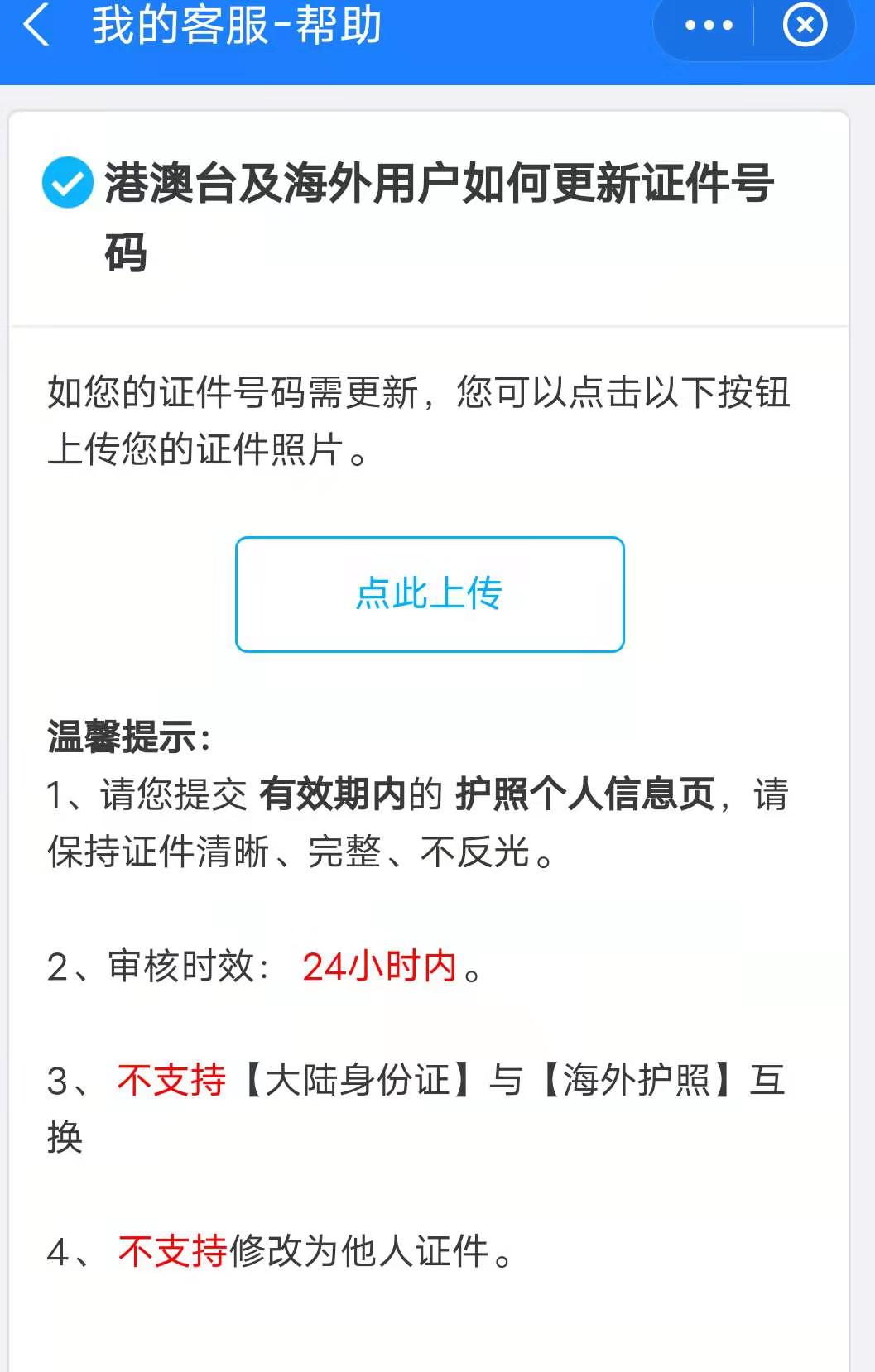Go back from the 我的客服-帮助 page

(37, 25)
